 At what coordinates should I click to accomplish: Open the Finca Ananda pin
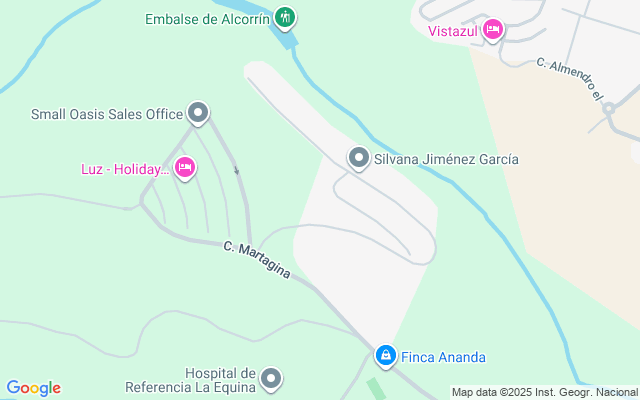[385, 355]
